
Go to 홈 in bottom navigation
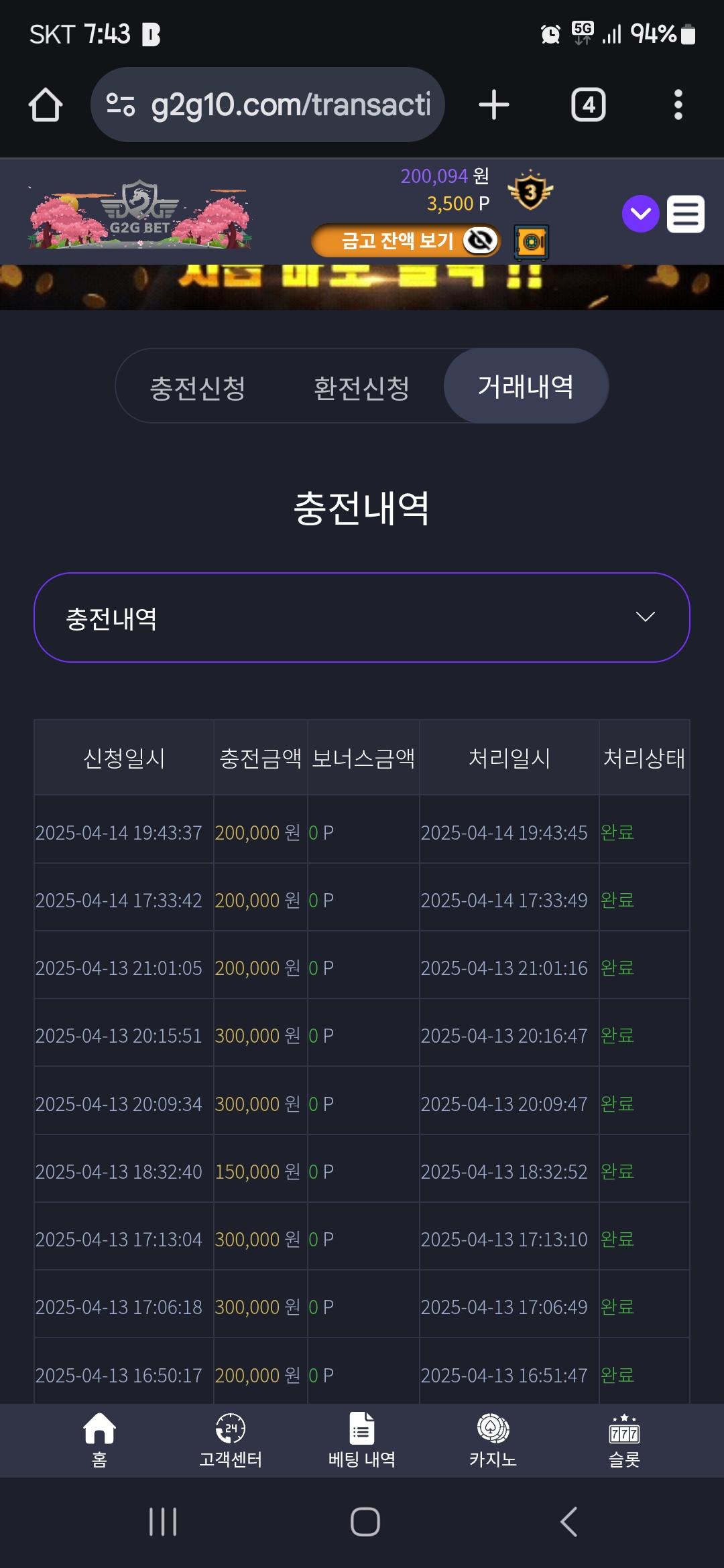click(x=99, y=1439)
